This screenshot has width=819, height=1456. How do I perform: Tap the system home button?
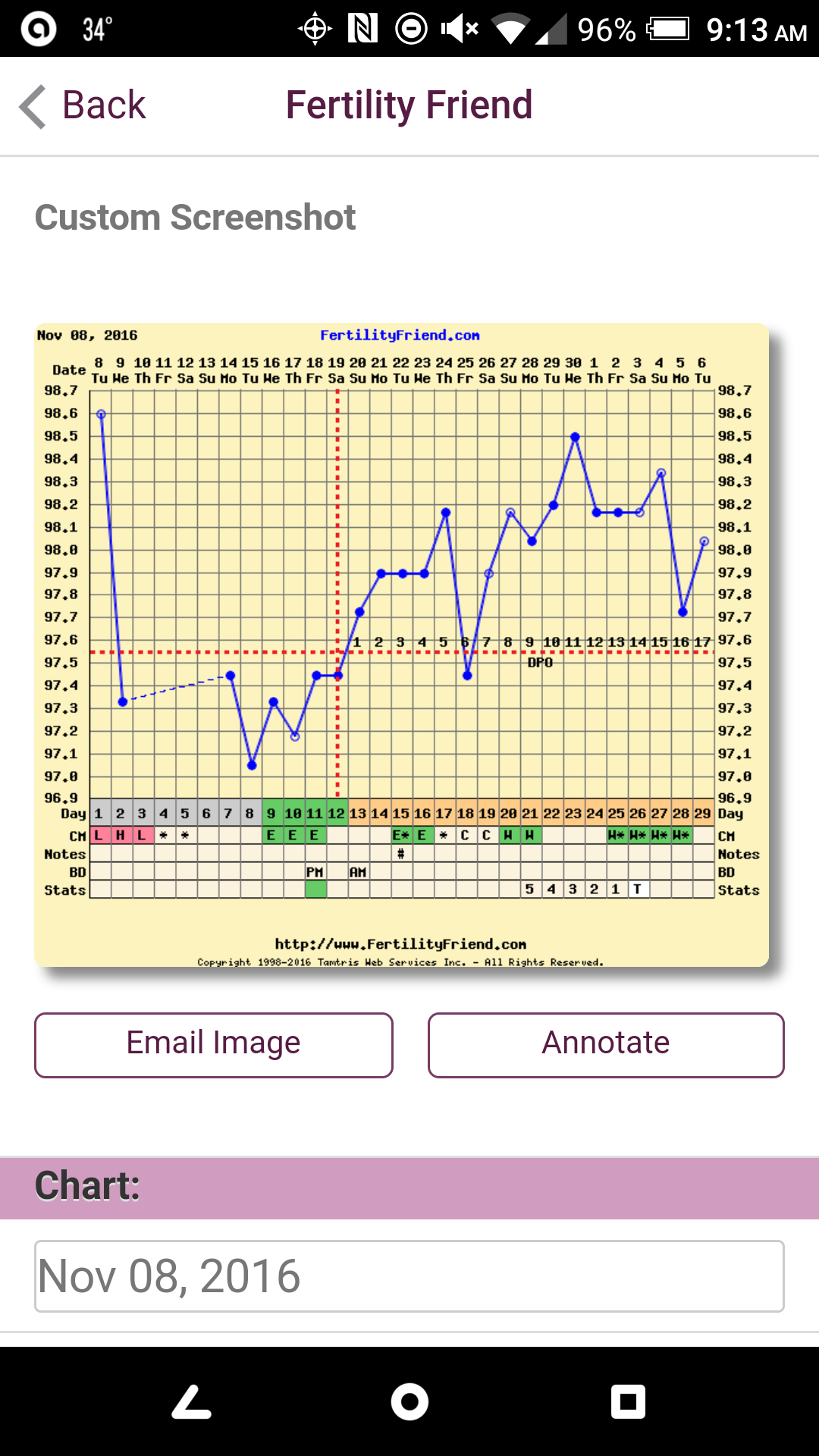tap(409, 1401)
